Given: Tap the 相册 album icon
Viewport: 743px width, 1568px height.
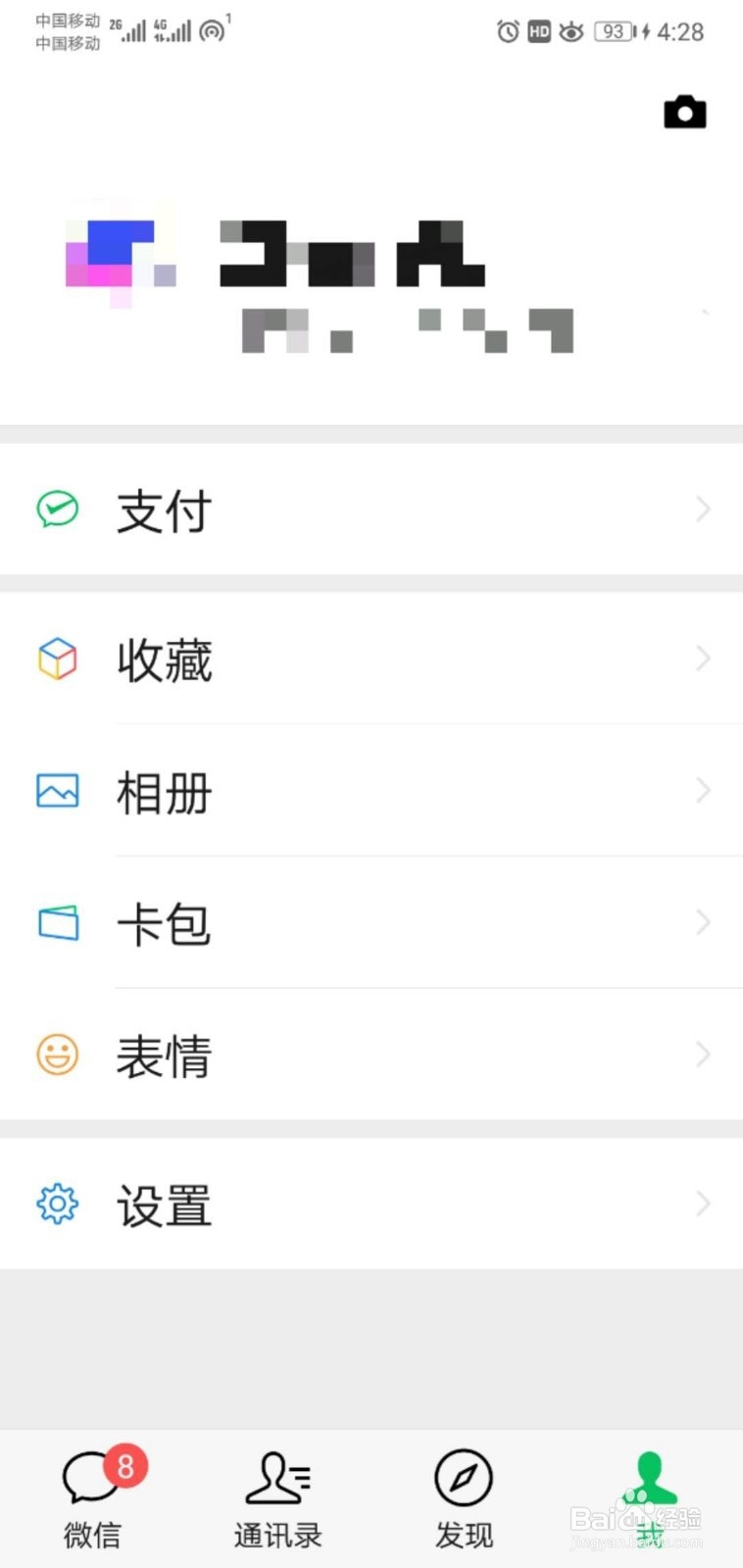Looking at the screenshot, I should 57,791.
